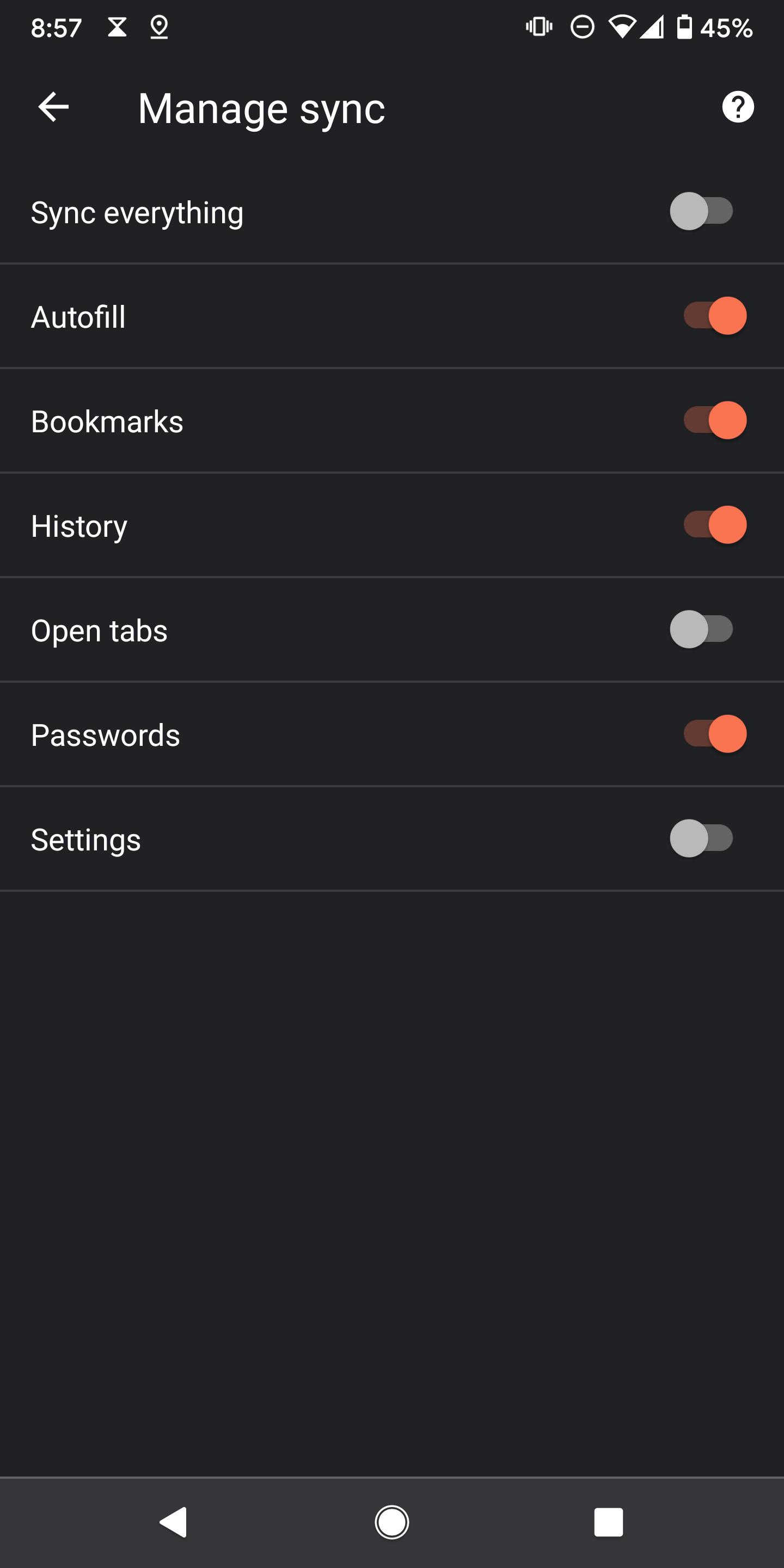Image resolution: width=784 pixels, height=1568 pixels.
Task: Enable Sync everything
Action: [x=701, y=211]
